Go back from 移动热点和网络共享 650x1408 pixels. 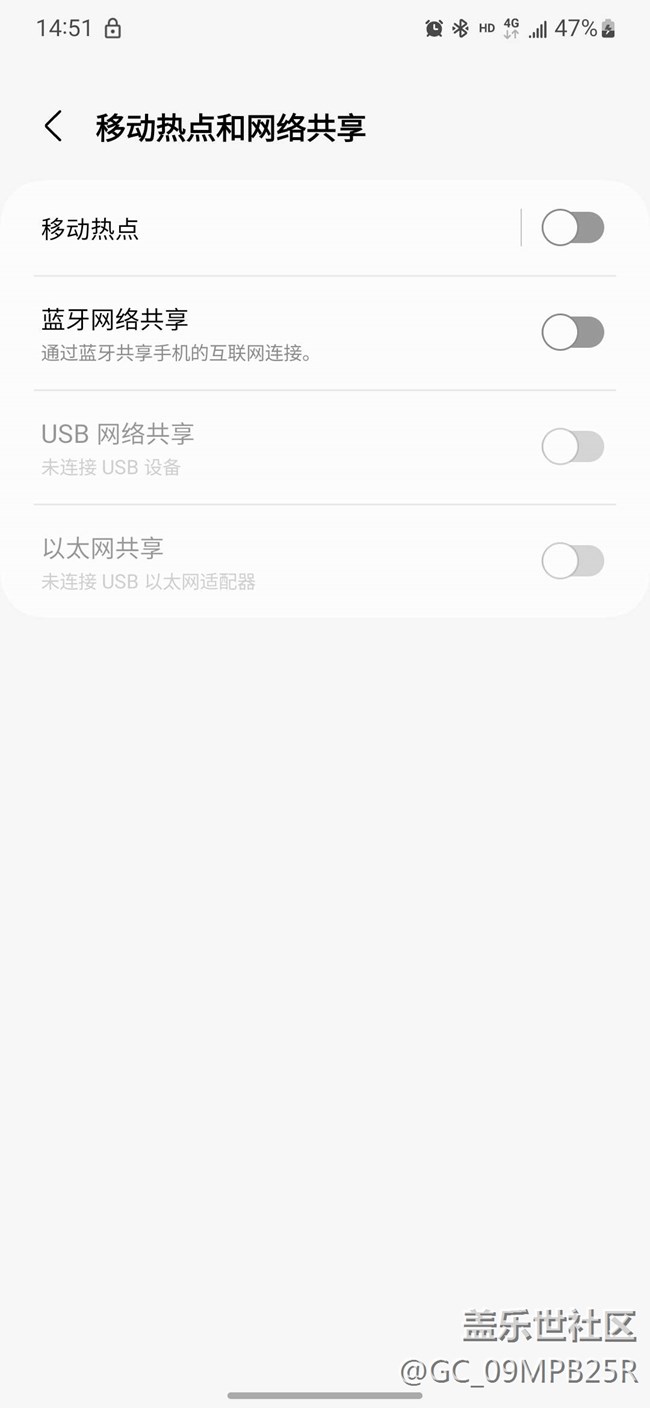54,127
